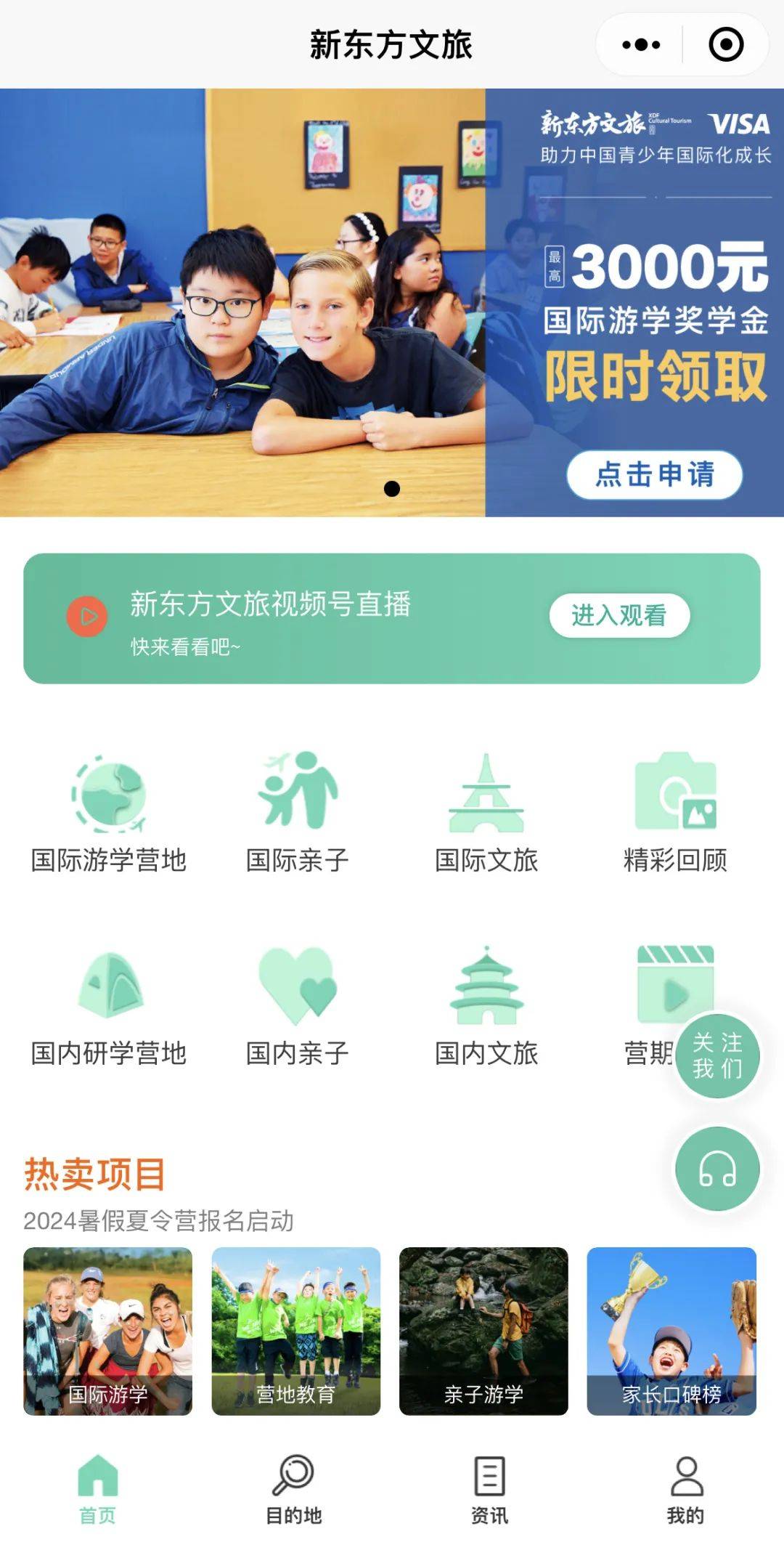Go to the 我的 tab
The width and height of the screenshot is (784, 1545).
click(685, 1491)
